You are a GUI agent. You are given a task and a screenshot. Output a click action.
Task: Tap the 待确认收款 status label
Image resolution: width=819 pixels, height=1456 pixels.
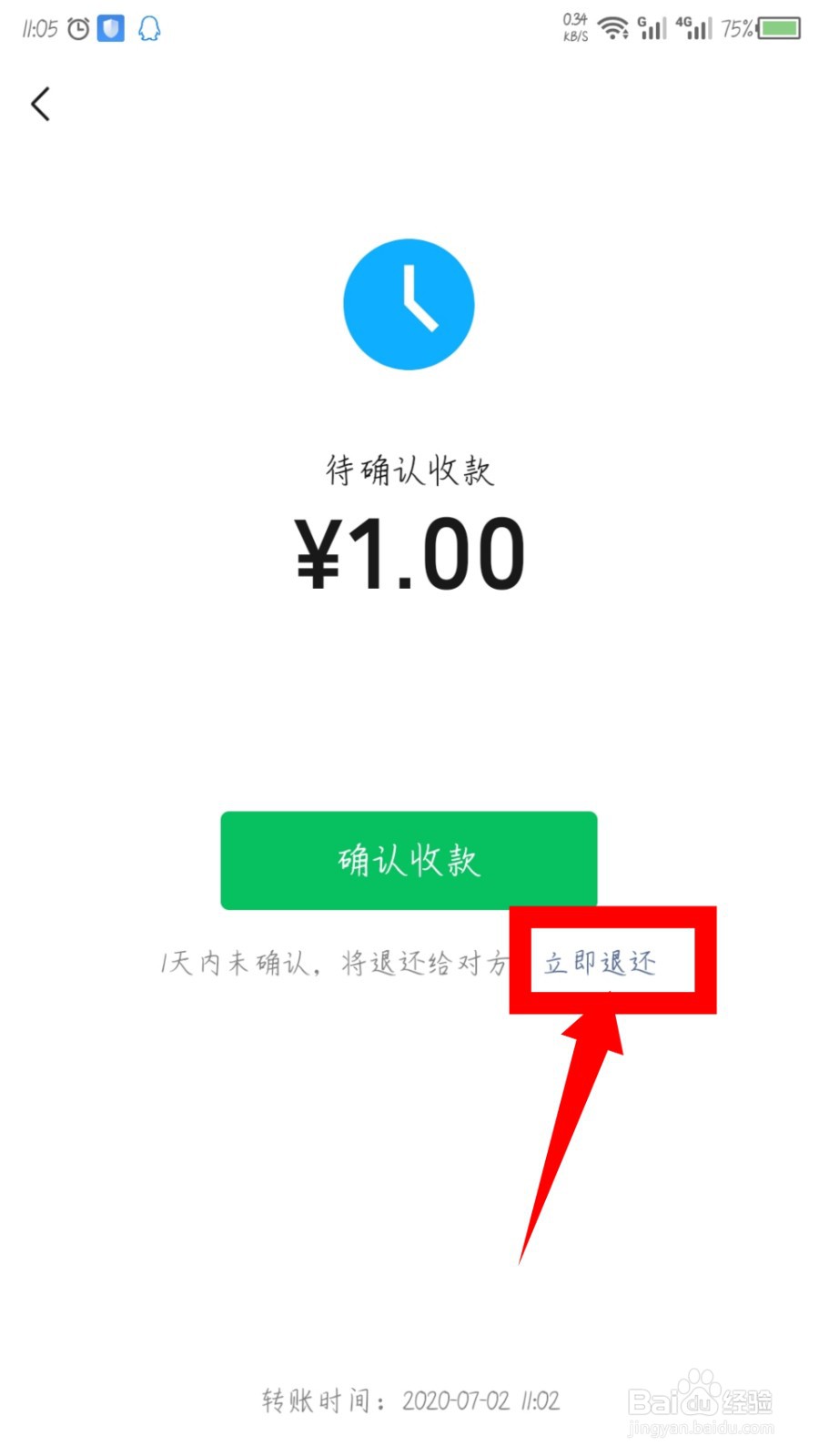(x=409, y=469)
